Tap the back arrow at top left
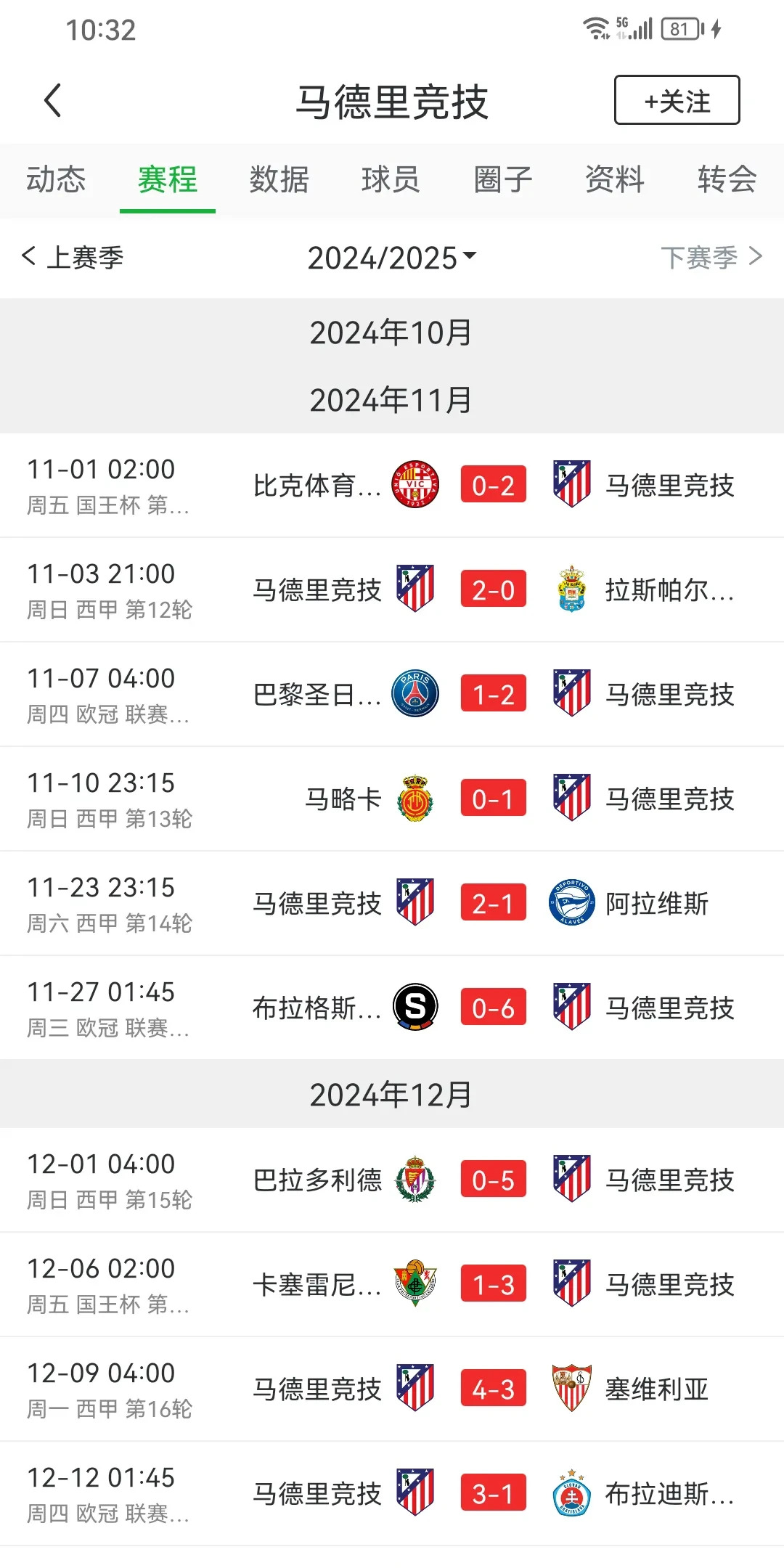This screenshot has width=784, height=1568. [52, 100]
